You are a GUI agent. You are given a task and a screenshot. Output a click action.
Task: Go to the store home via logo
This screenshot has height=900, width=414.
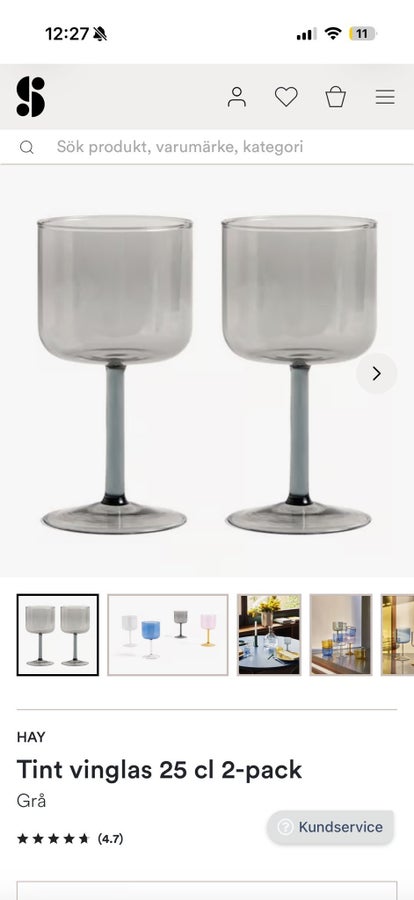coord(30,97)
